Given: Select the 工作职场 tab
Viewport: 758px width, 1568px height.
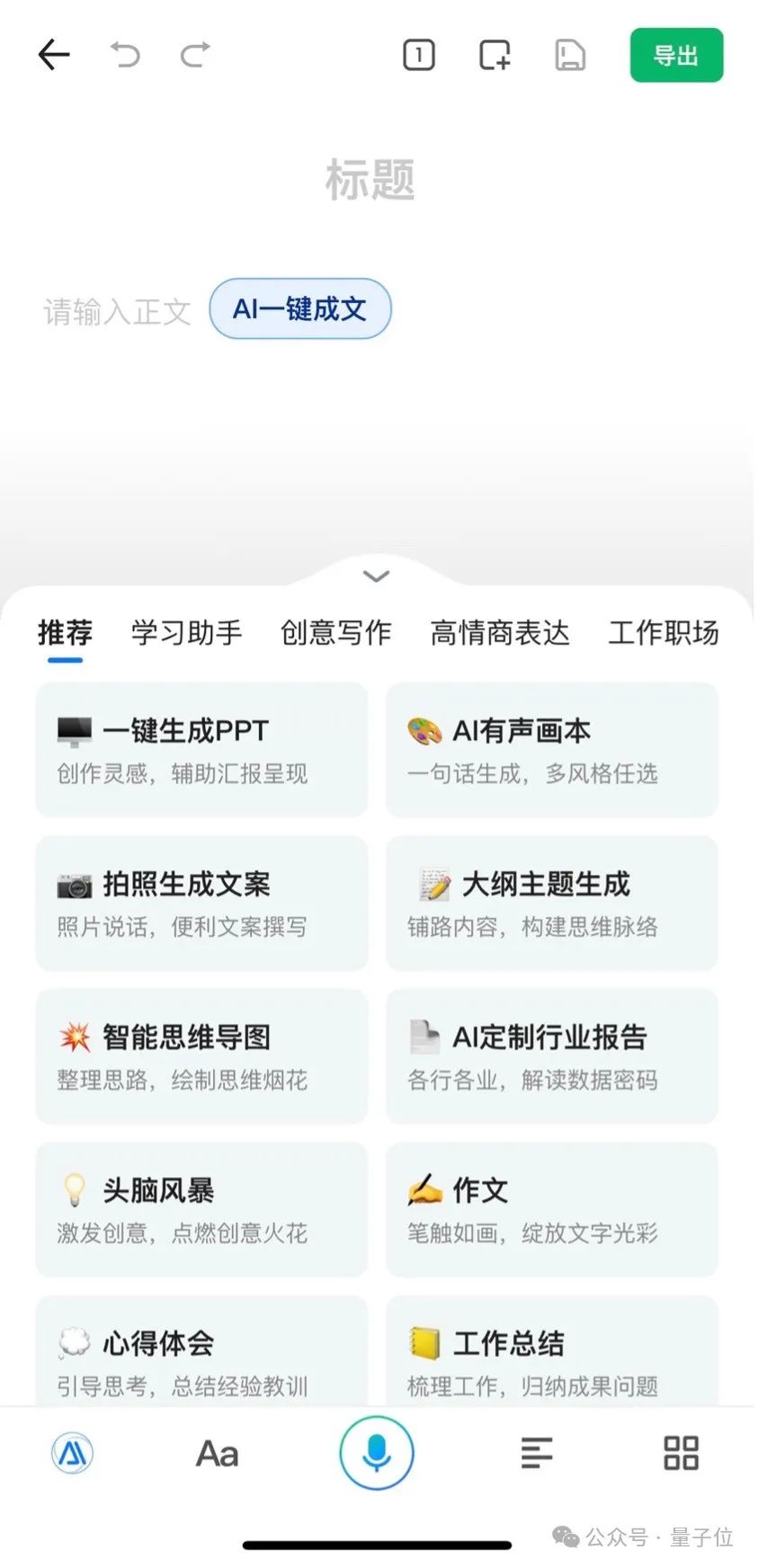Looking at the screenshot, I should pyautogui.click(x=664, y=633).
